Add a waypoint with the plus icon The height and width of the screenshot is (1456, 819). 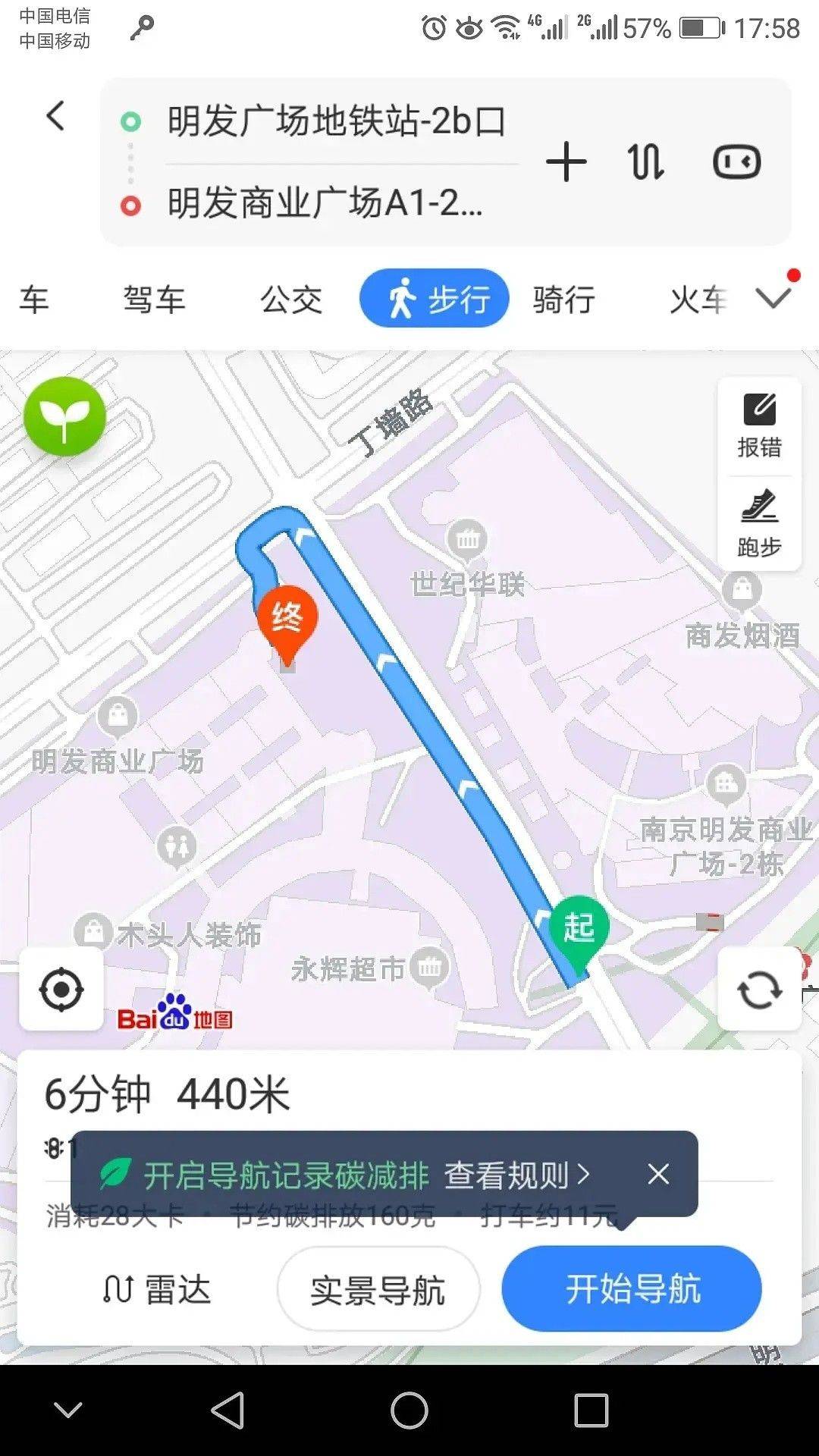click(566, 162)
